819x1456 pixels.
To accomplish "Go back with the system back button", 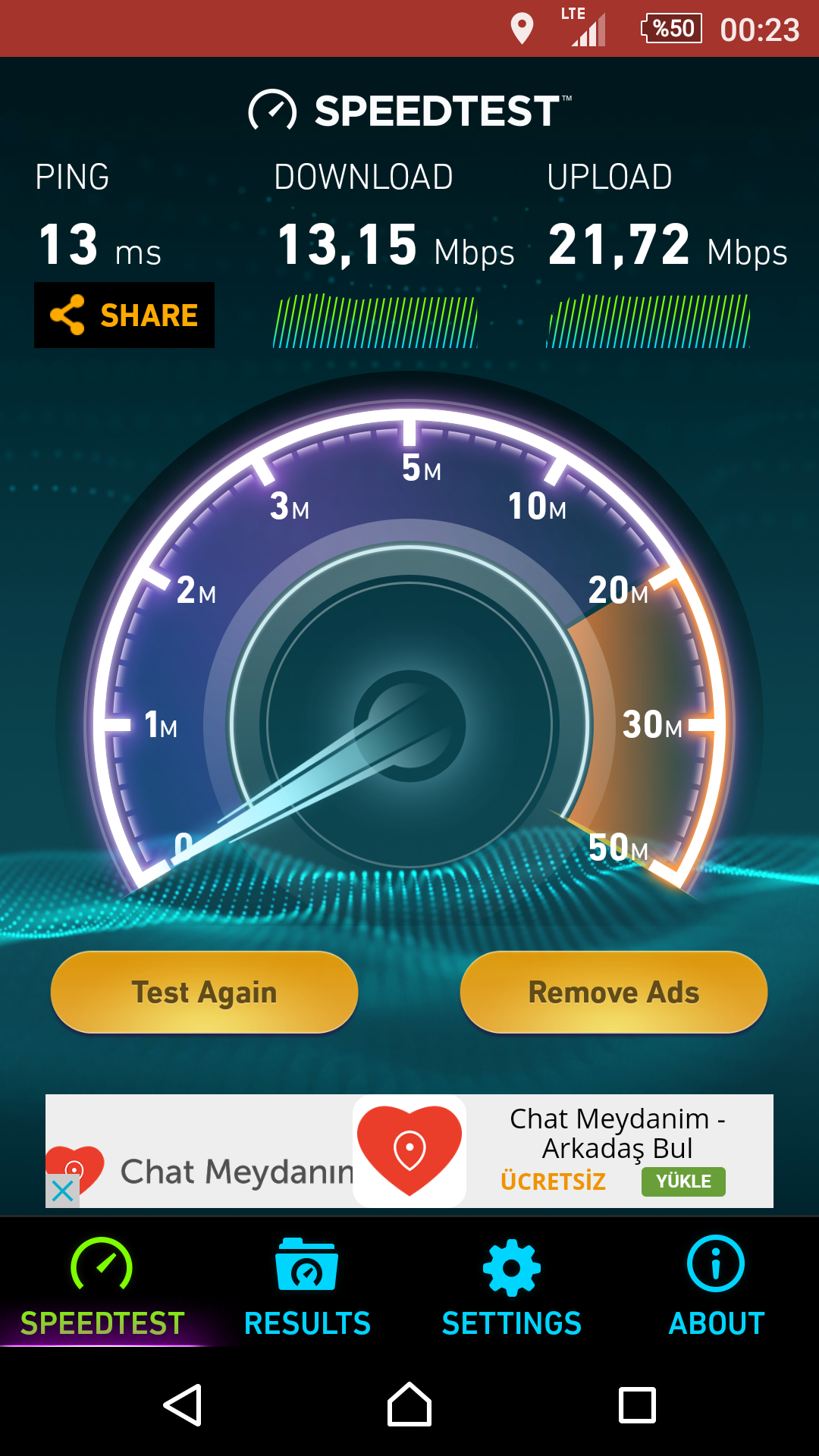I will tap(183, 1405).
